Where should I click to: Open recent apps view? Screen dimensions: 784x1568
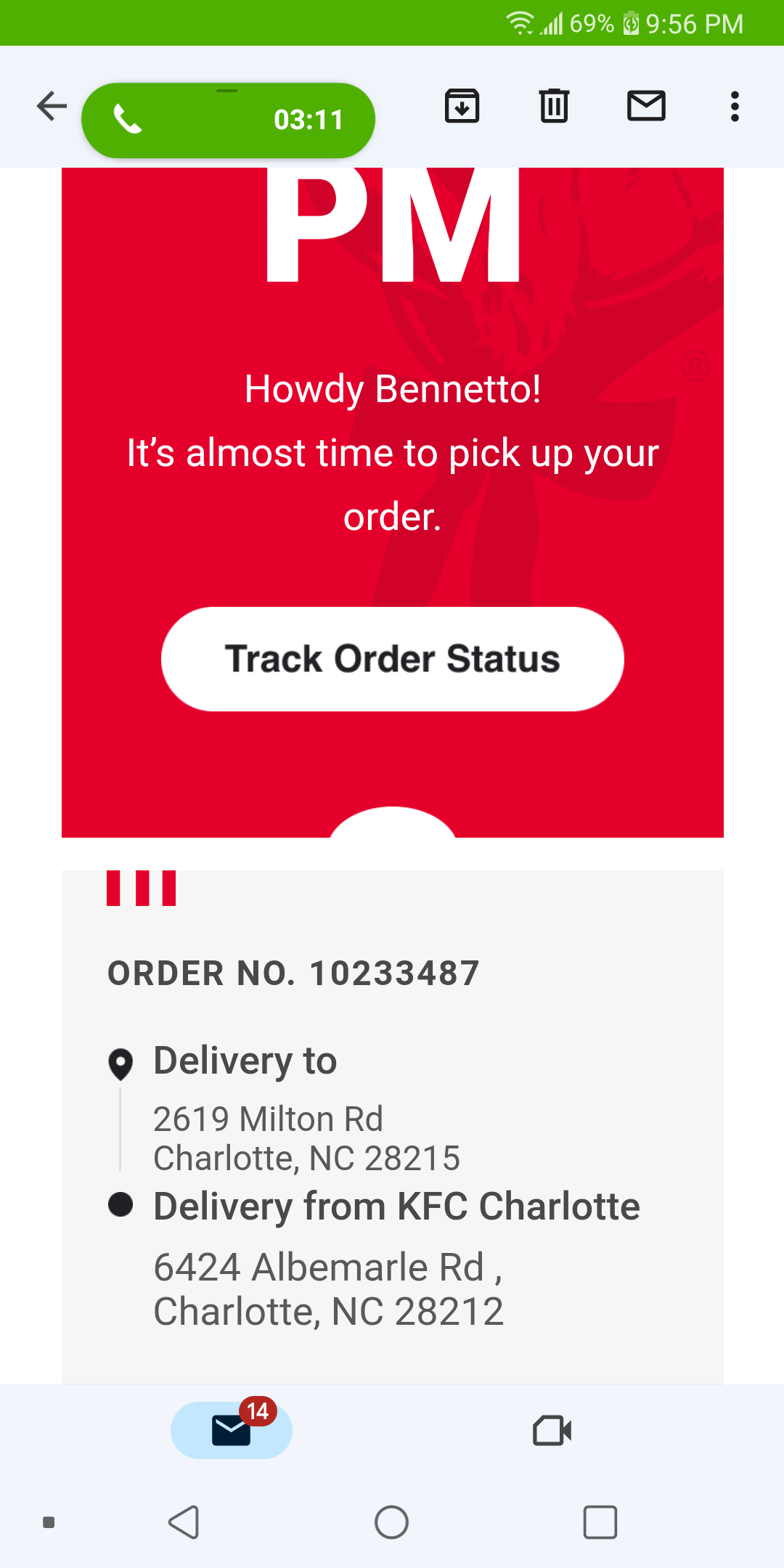click(x=600, y=1522)
